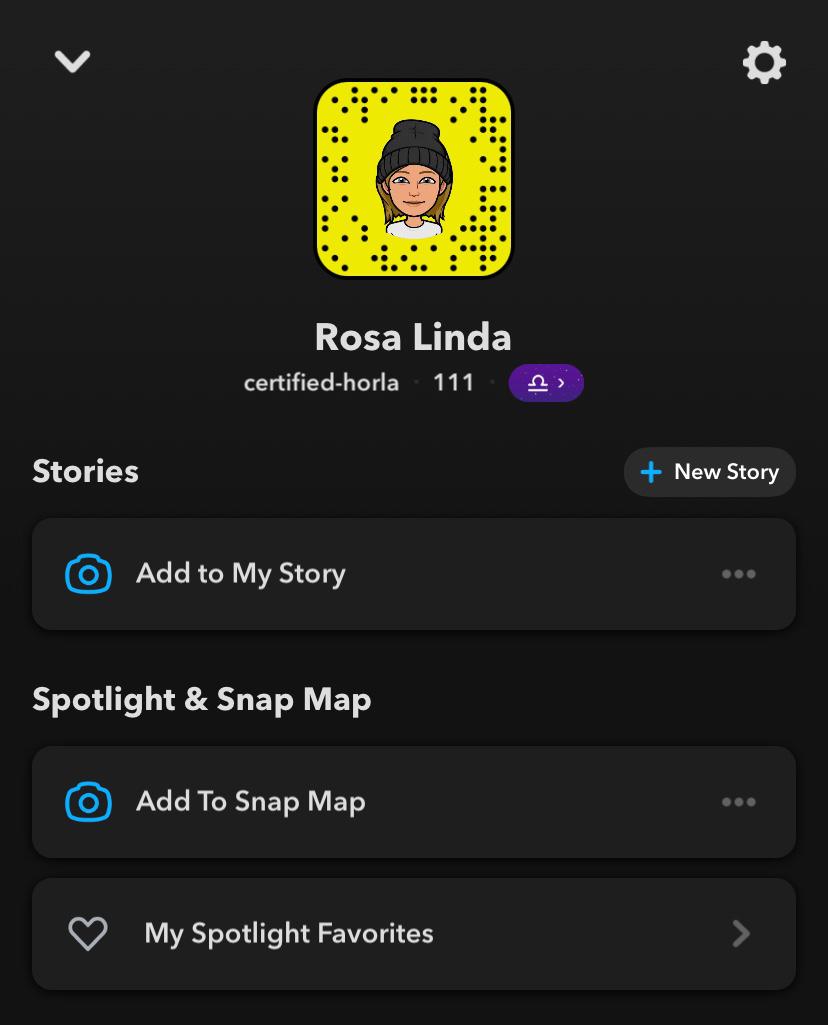The height and width of the screenshot is (1025, 828).
Task: Select Add to My Story
Action: [x=240, y=574]
